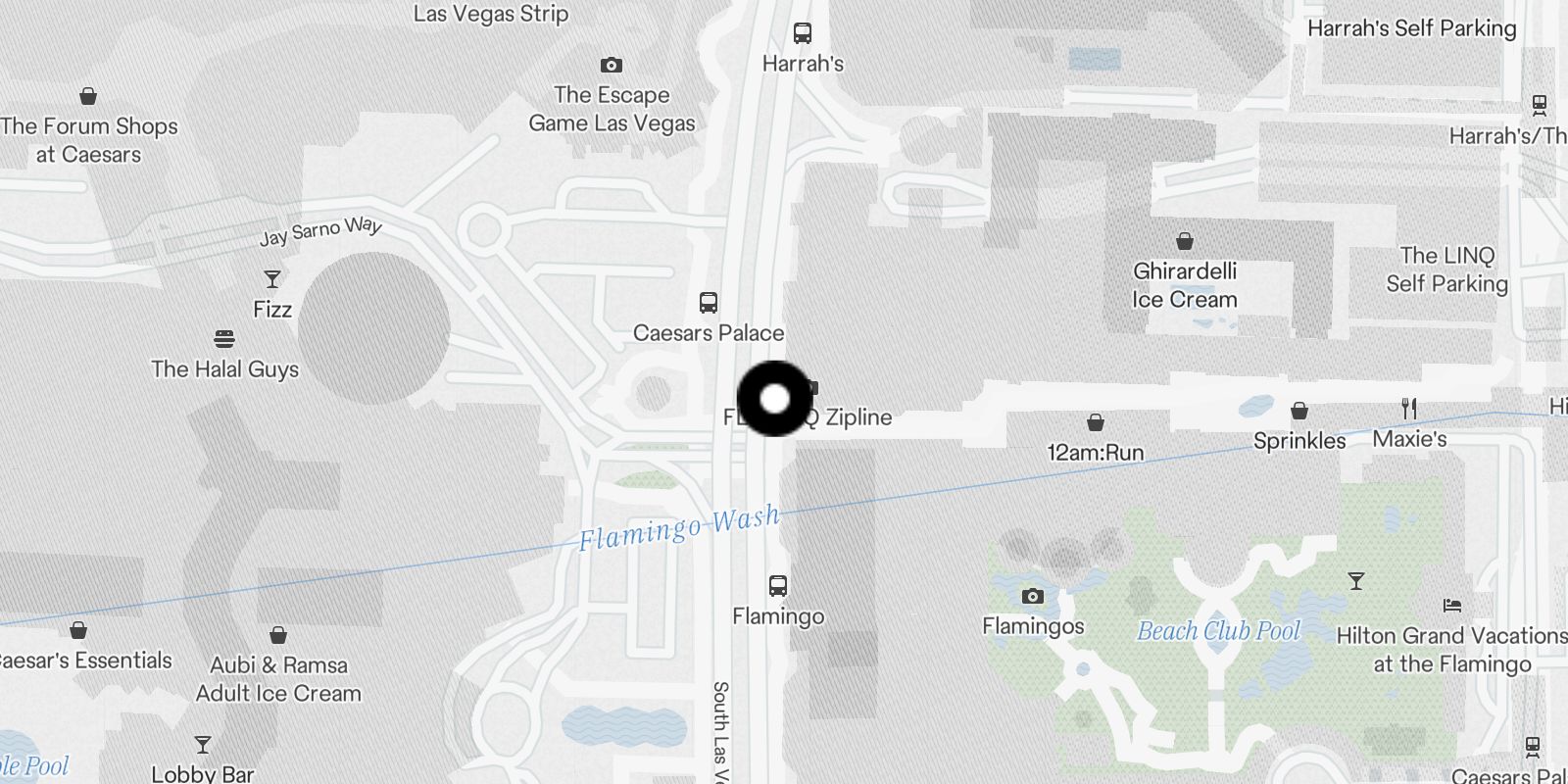
Task: Open the Flamingos attraction marker
Action: click(x=1032, y=597)
